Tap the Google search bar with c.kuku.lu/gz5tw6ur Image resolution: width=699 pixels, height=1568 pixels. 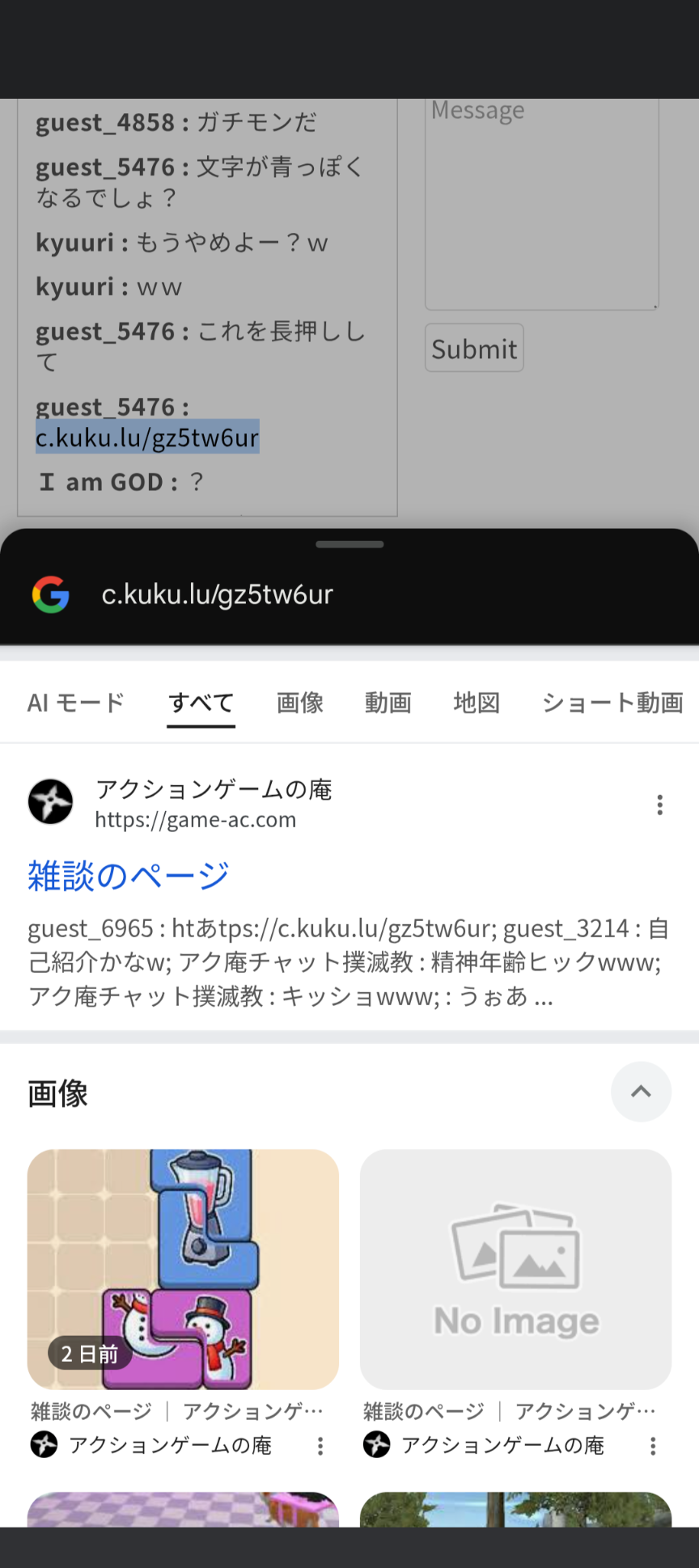tap(349, 594)
